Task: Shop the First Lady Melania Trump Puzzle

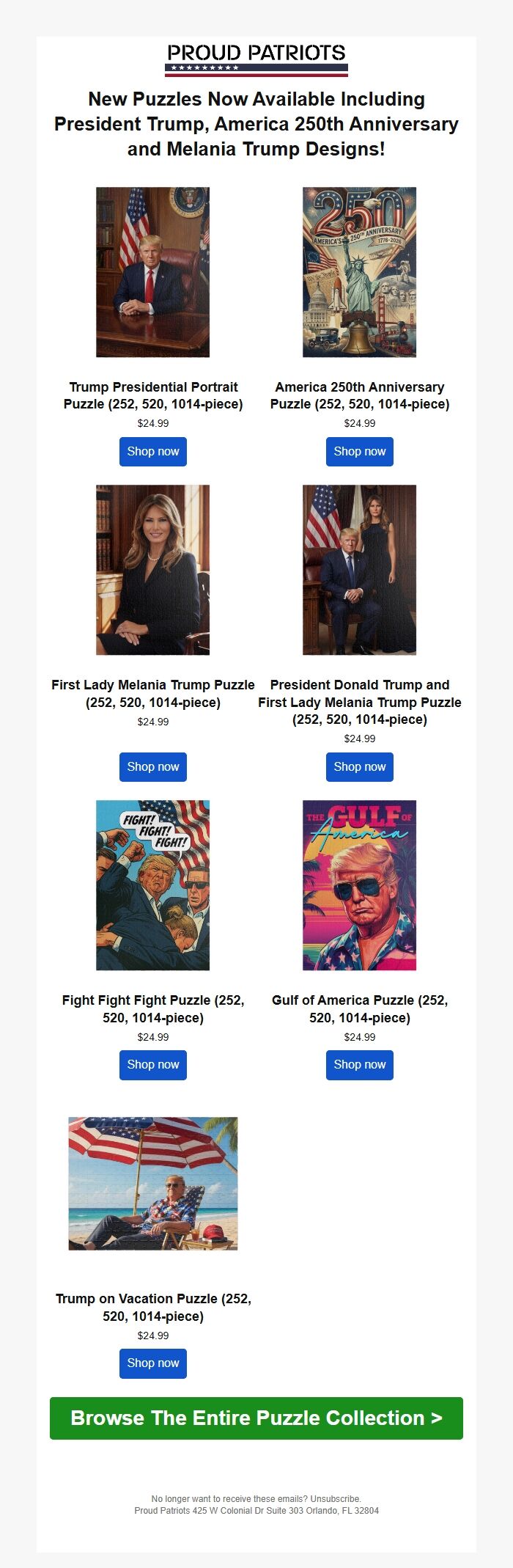Action: click(152, 767)
